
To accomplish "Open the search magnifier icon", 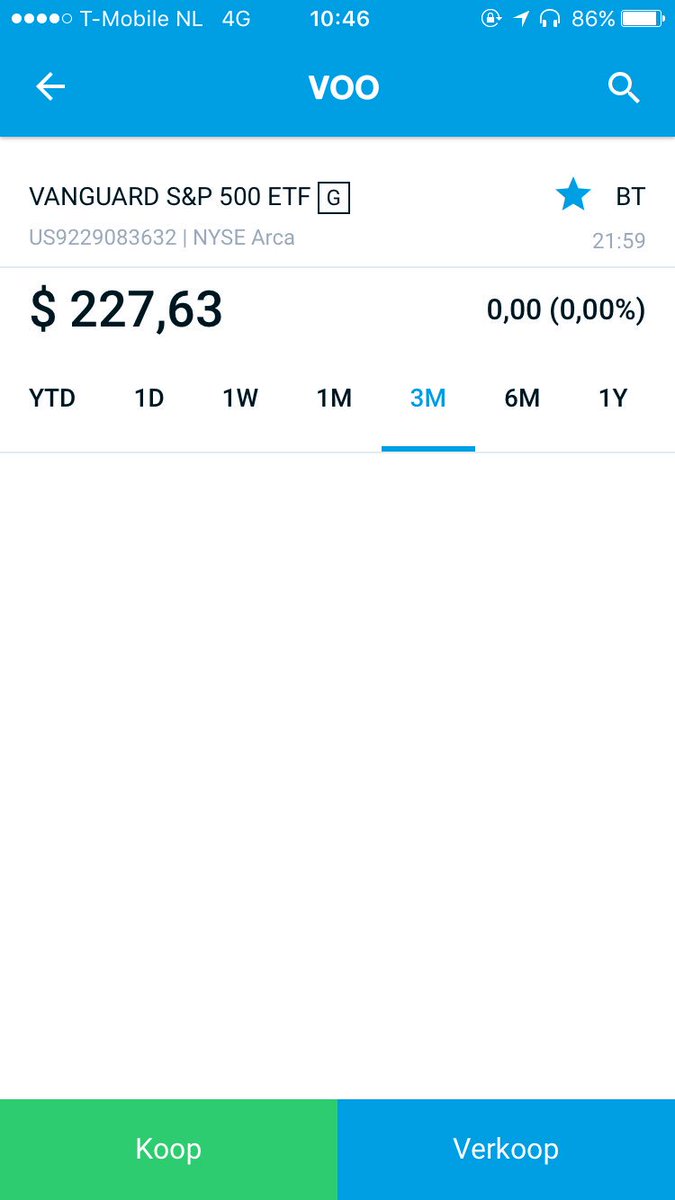I will pos(624,88).
